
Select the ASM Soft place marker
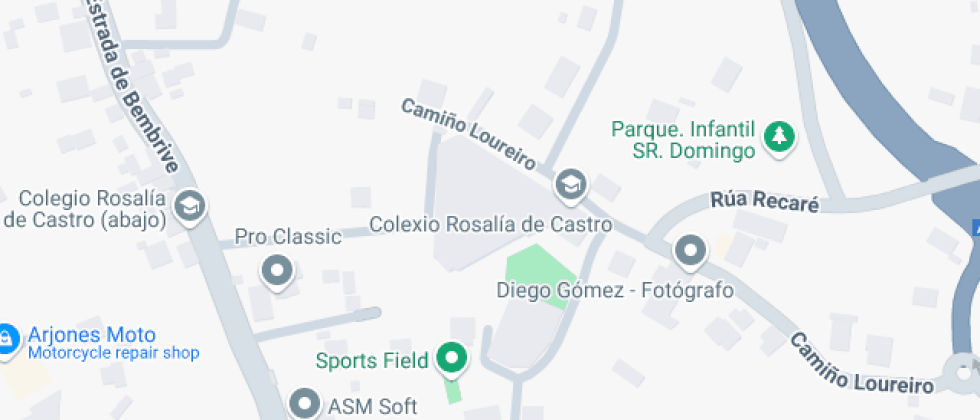304,404
